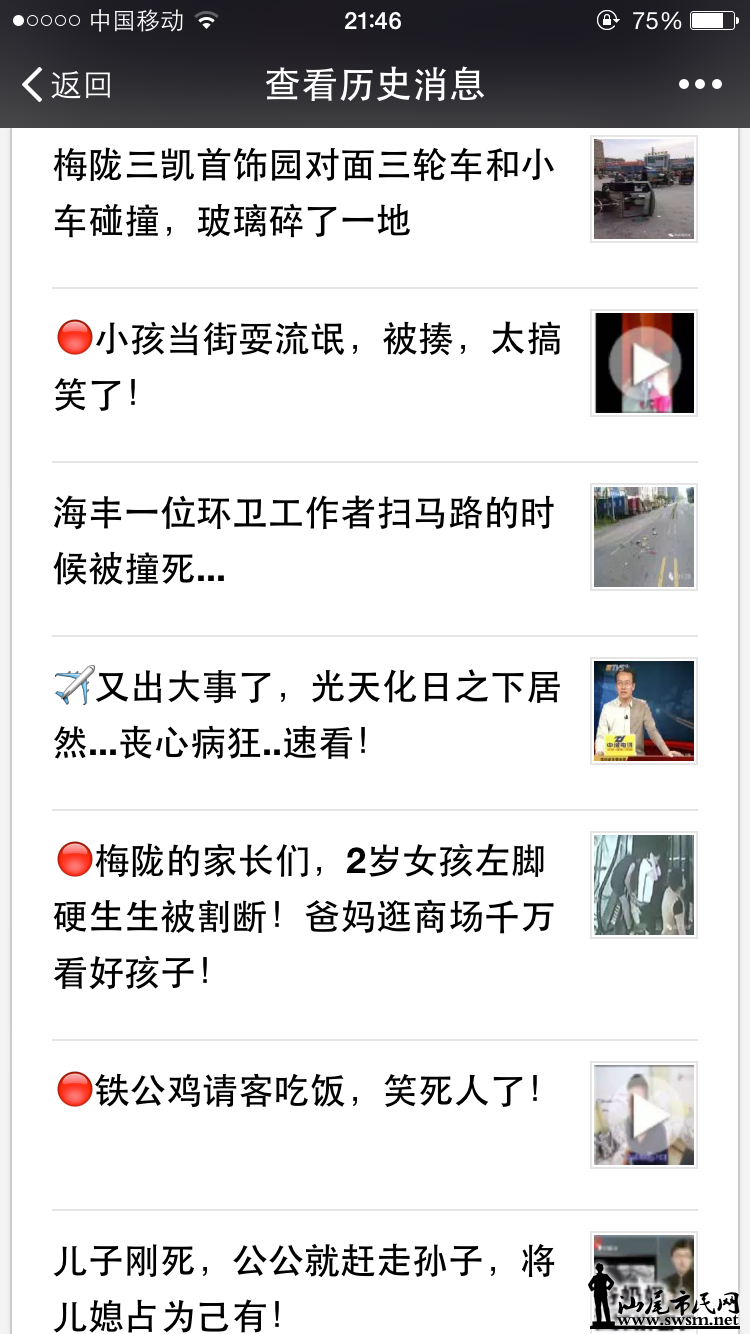
Task: Open article about 梅陇三凯首饰园 tricycle crash
Action: [x=304, y=192]
